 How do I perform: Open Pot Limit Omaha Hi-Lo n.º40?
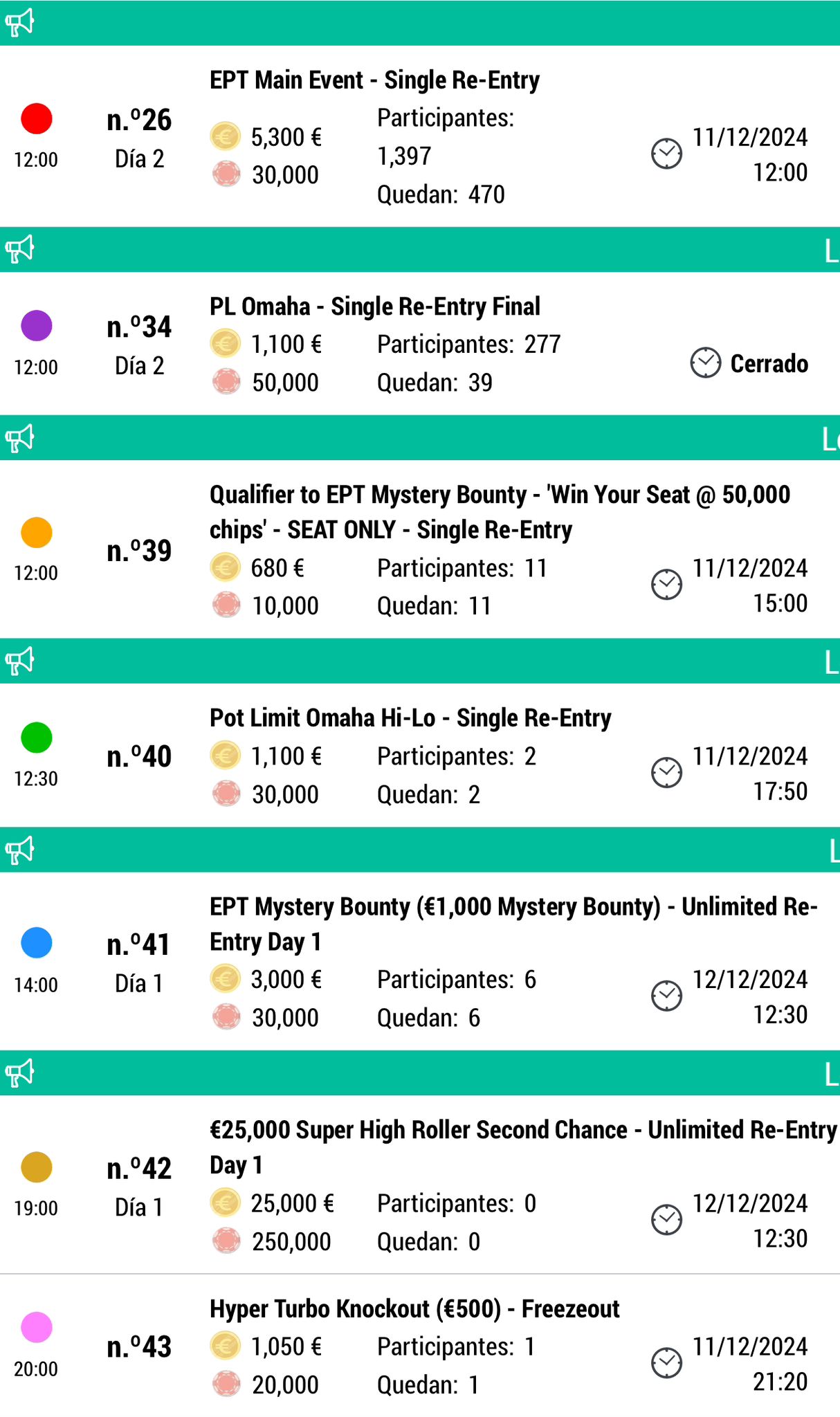coord(420,756)
